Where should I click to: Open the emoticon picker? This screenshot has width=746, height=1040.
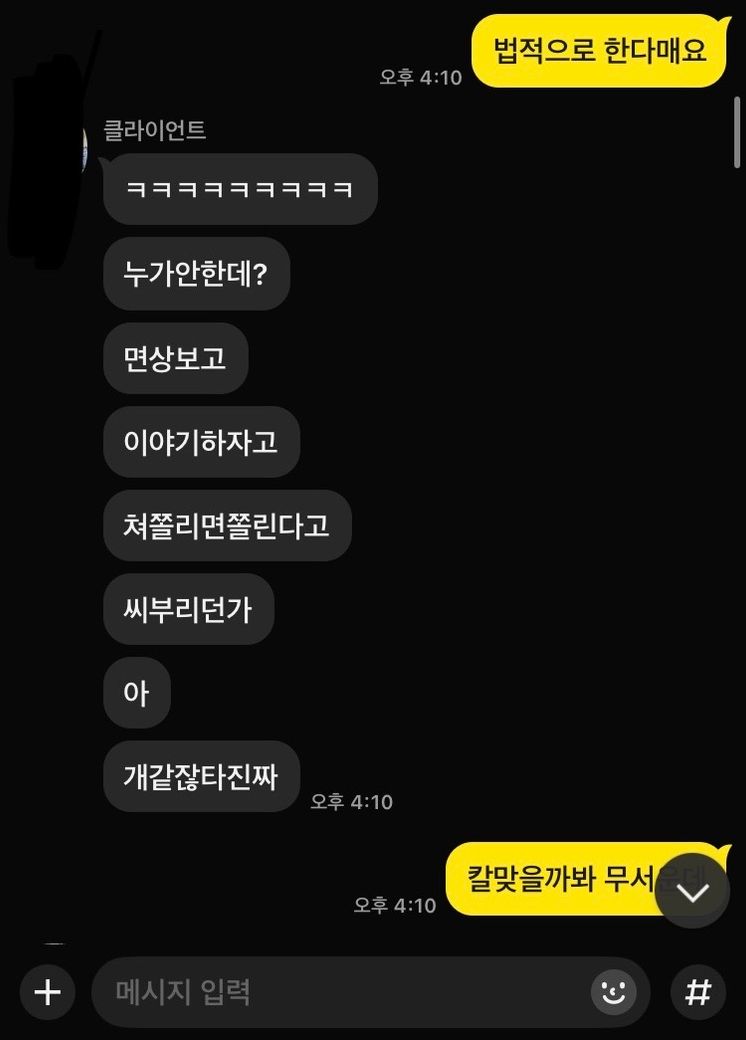pos(613,992)
